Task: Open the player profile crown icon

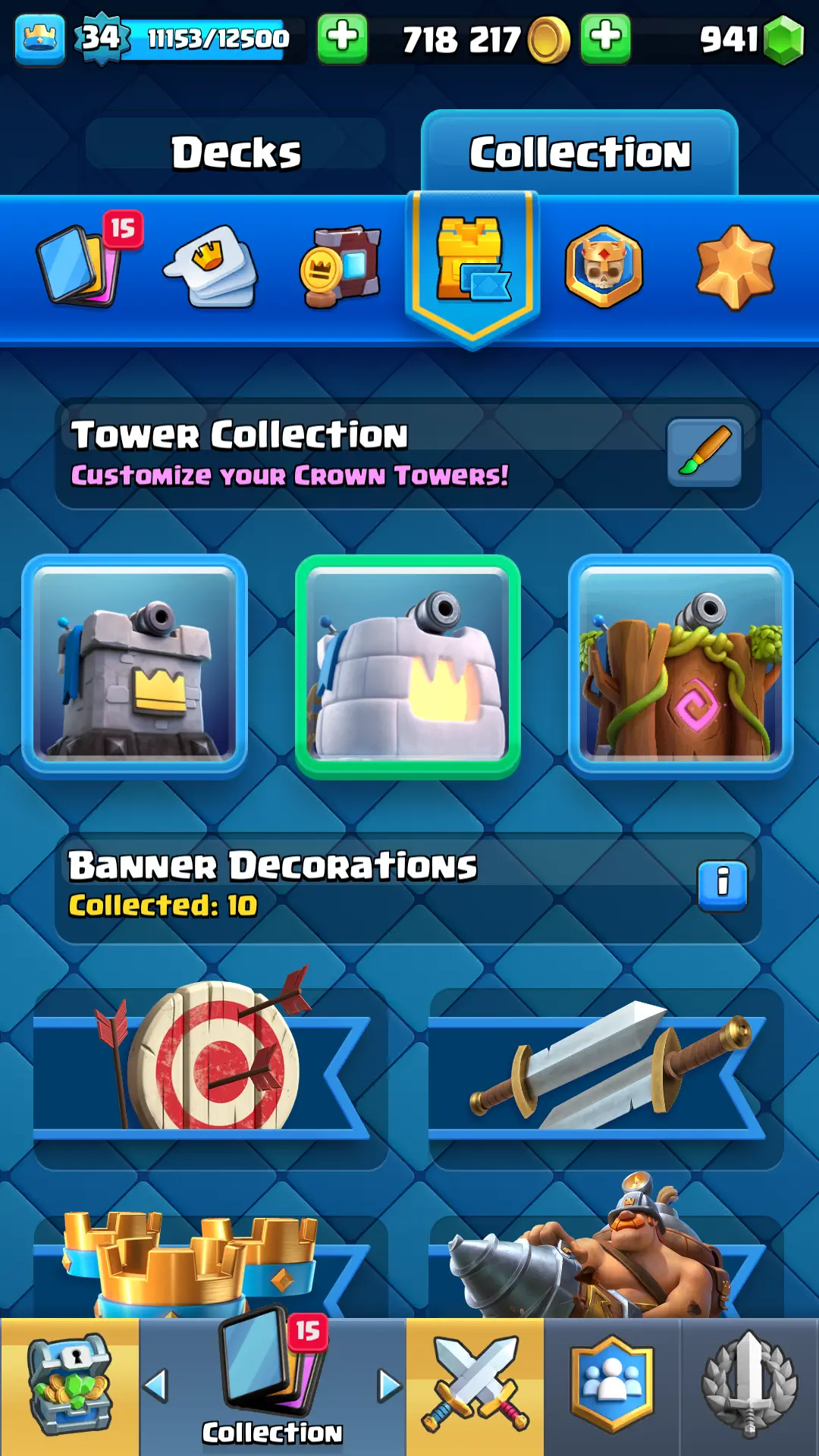Action: click(39, 38)
